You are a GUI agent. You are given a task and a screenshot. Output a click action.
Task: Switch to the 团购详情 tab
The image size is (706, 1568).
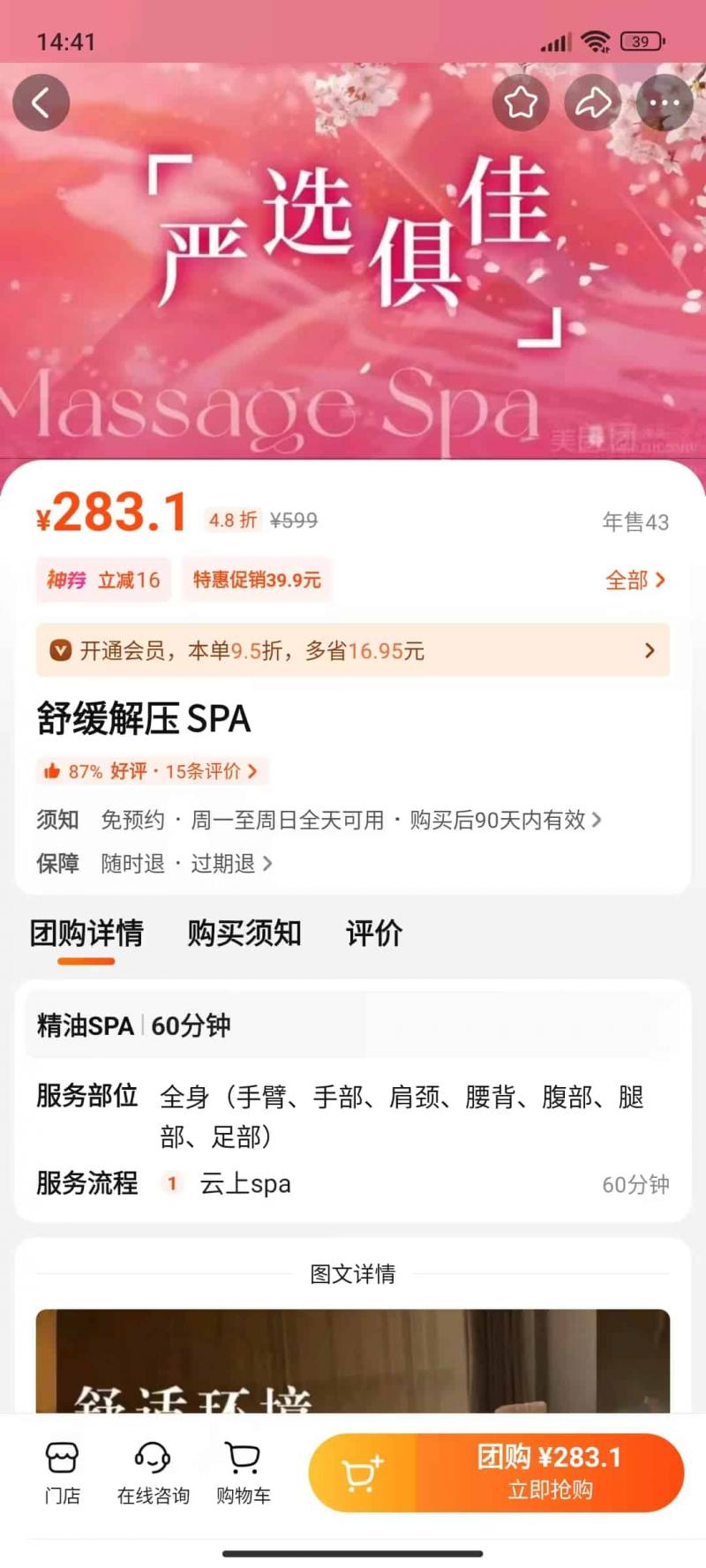pyautogui.click(x=86, y=933)
